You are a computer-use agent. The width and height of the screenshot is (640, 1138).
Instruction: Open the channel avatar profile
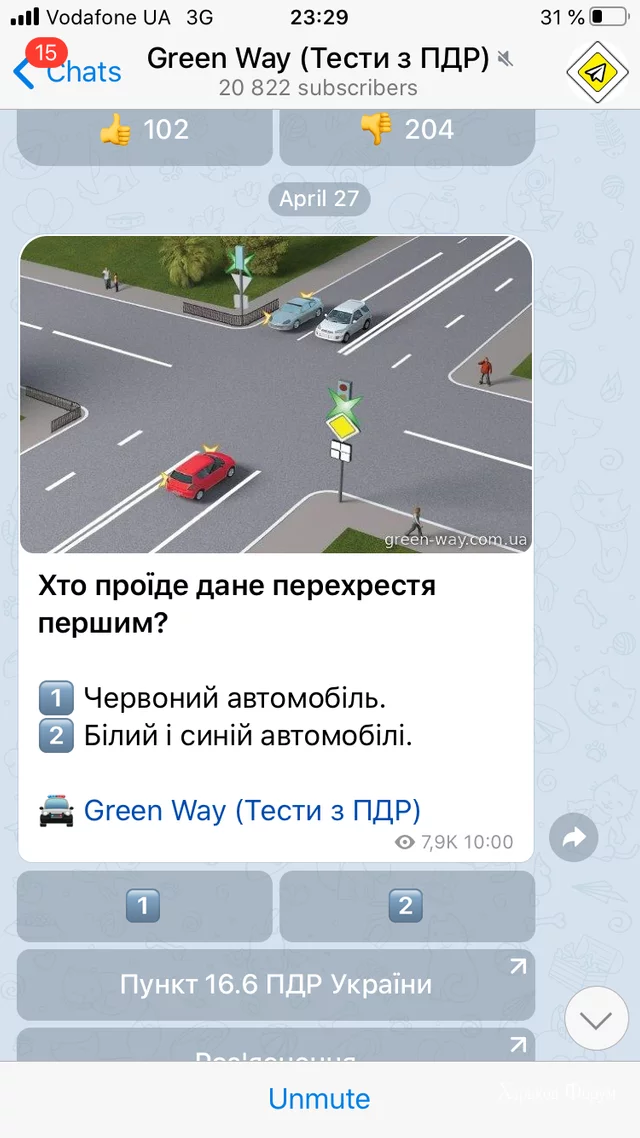coord(596,71)
